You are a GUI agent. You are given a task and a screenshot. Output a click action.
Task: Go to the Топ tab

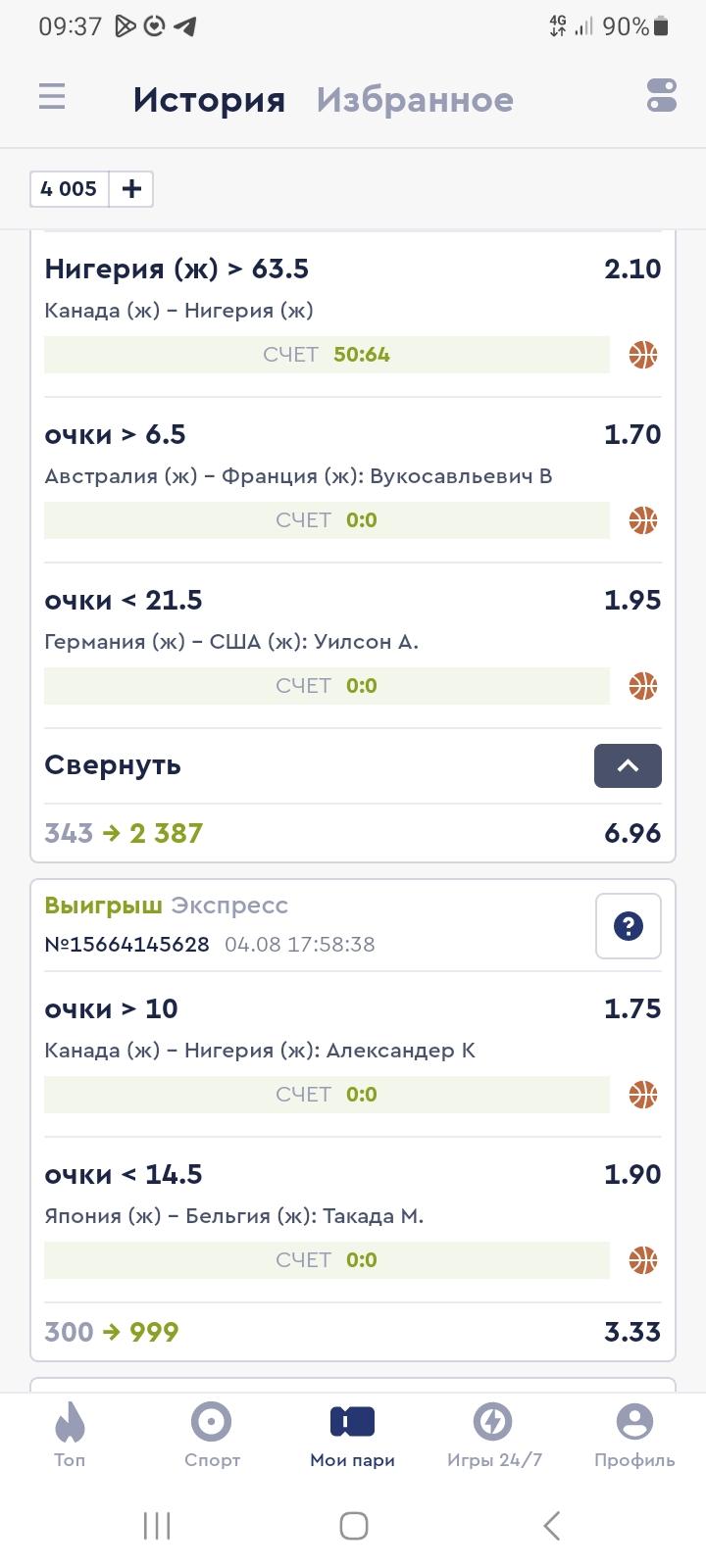[70, 1434]
